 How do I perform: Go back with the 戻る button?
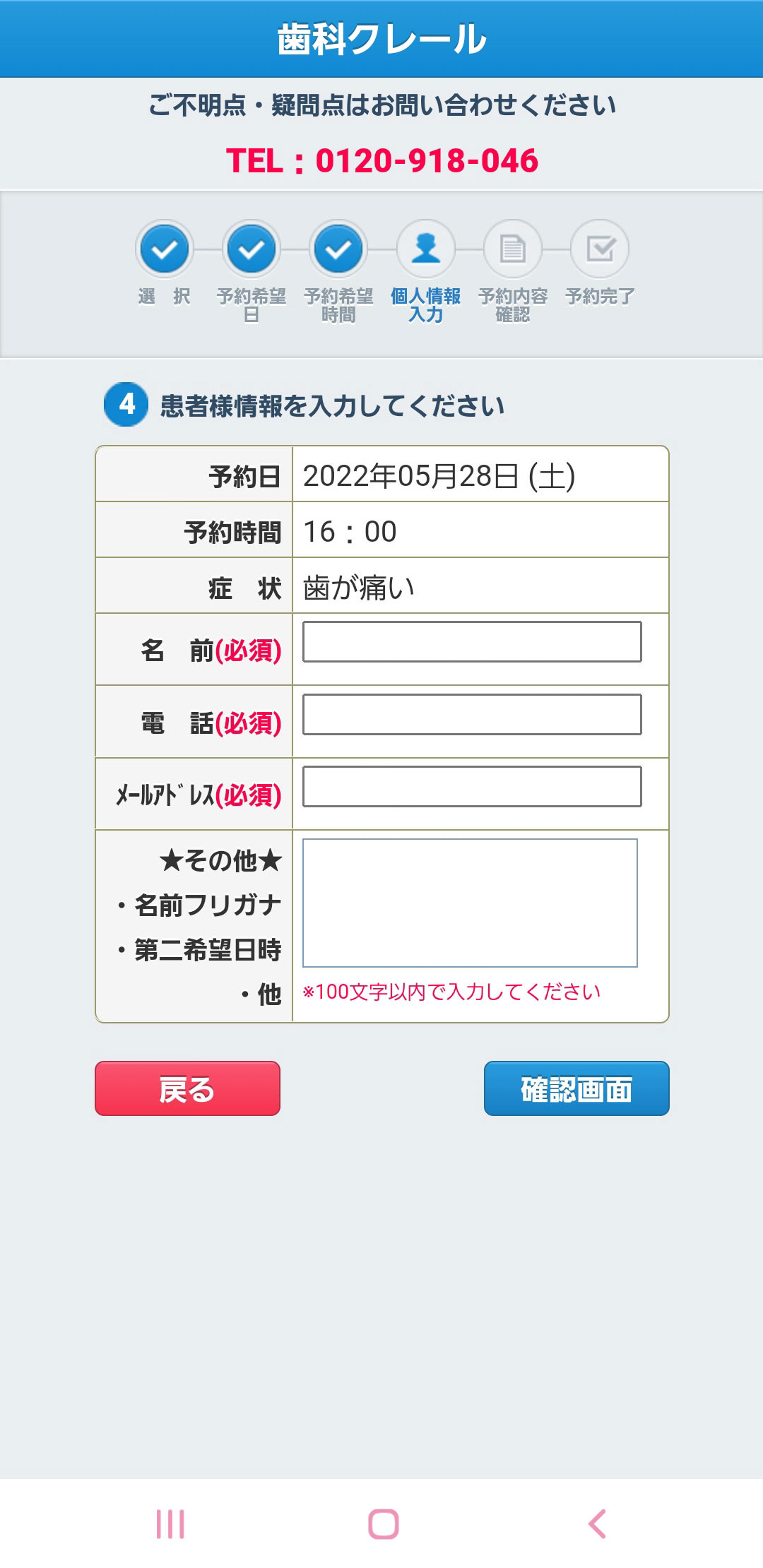coord(187,1088)
